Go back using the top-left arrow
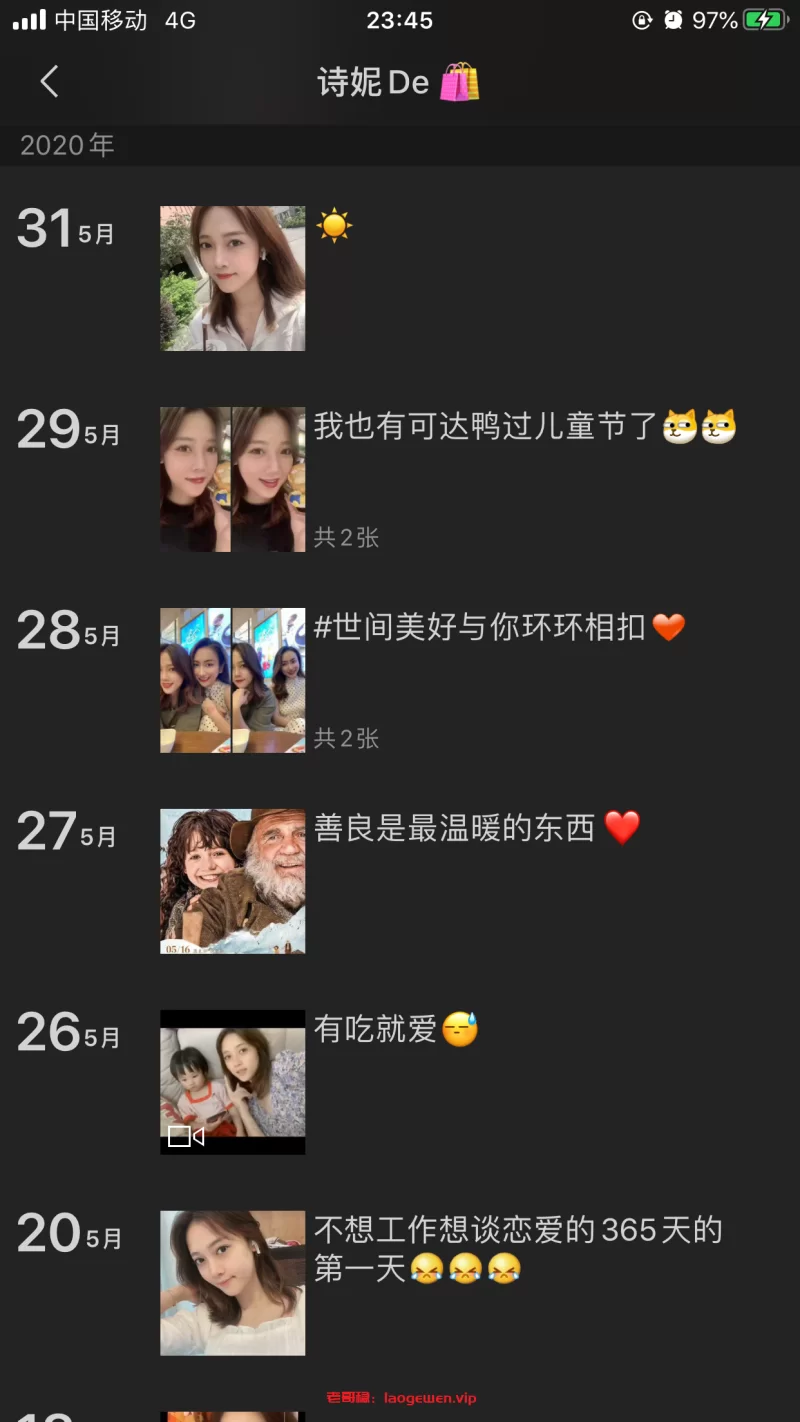The height and width of the screenshot is (1422, 800). [x=49, y=82]
